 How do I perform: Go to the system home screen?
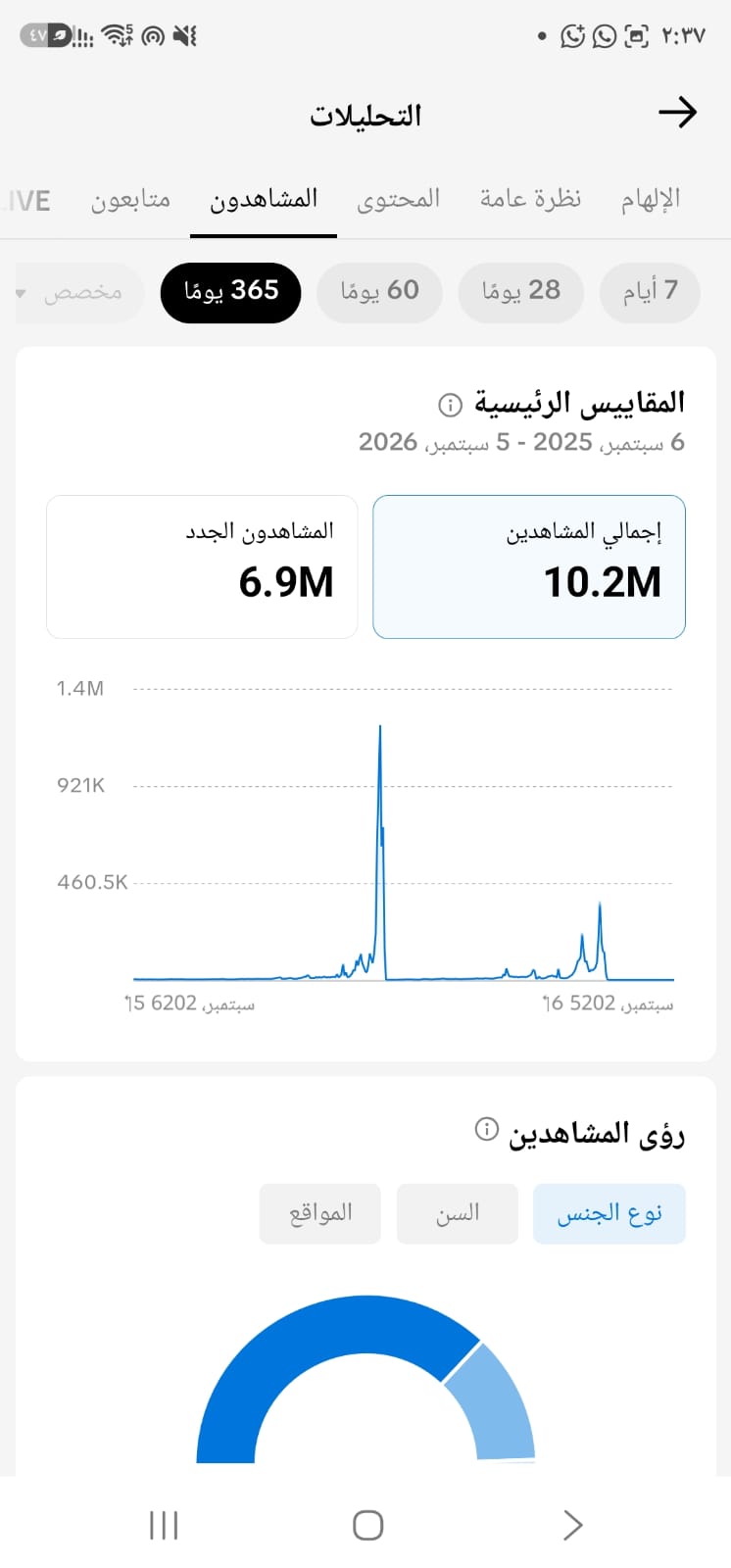[x=367, y=1525]
